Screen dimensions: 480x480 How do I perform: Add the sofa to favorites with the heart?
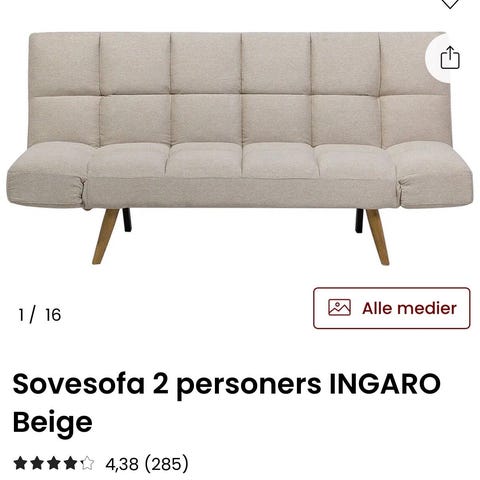[x=450, y=4]
